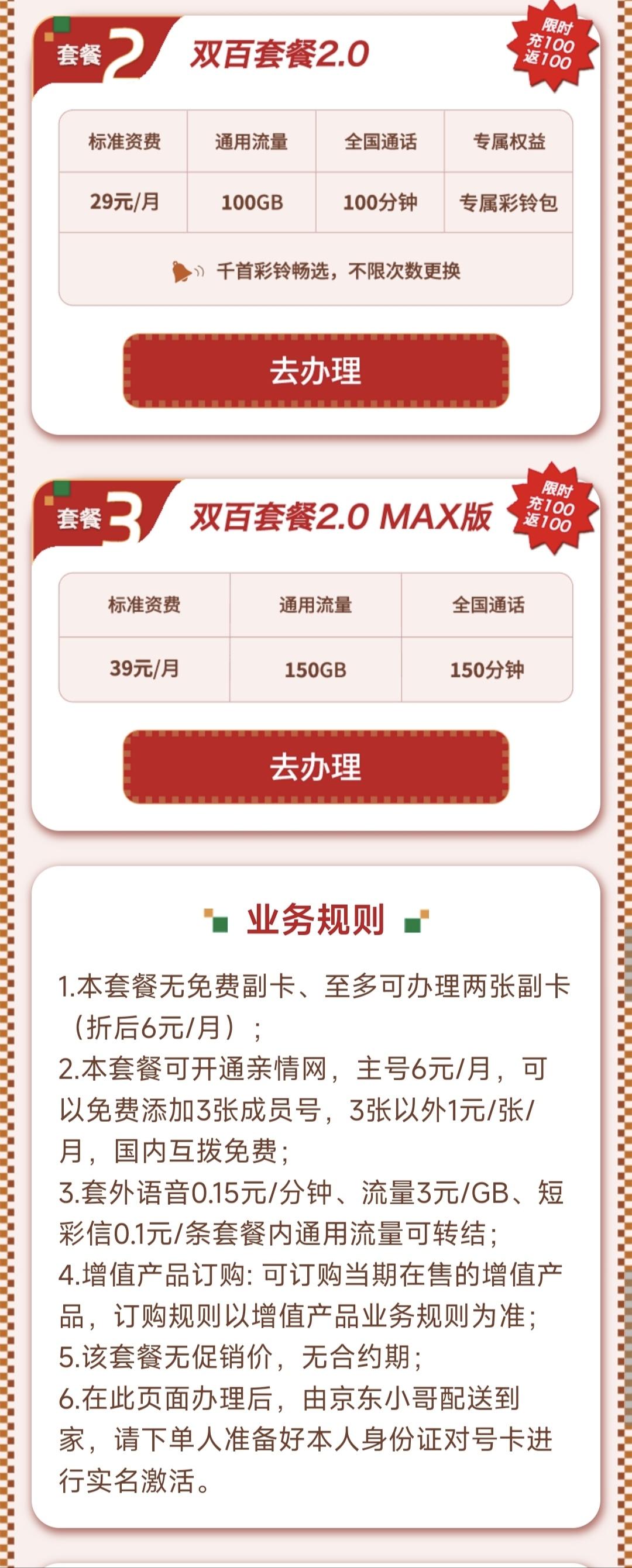
Task: Tap 去办理 under 双百套餐2.0 MAX版
Action: [x=315, y=767]
